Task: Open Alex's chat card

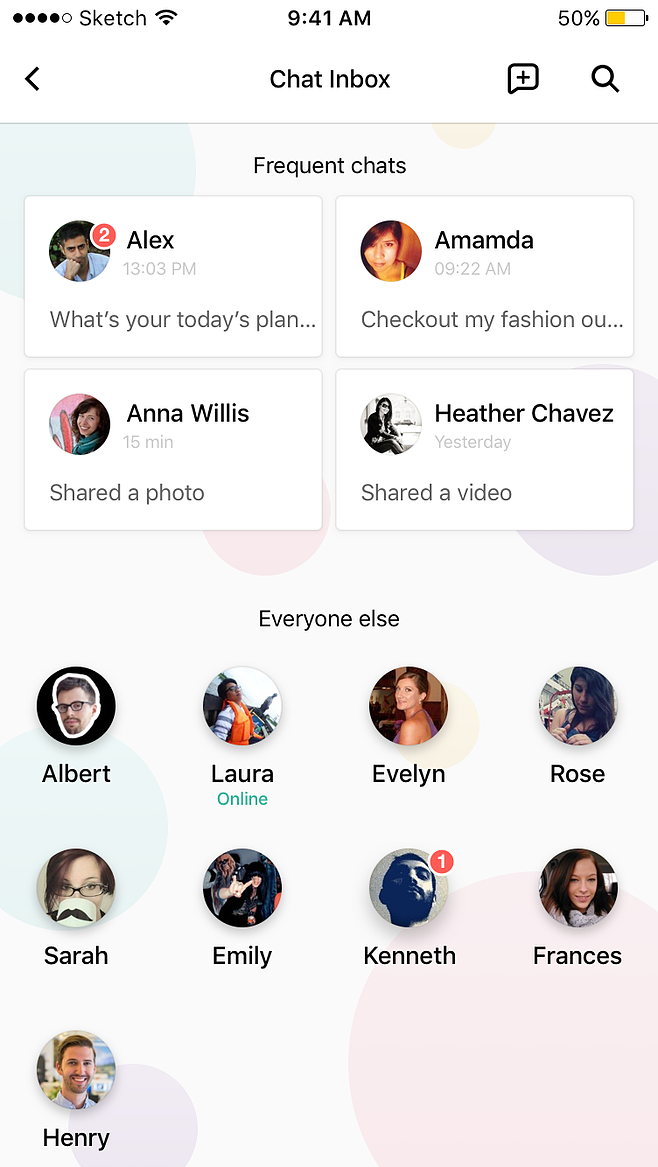Action: coord(173,277)
